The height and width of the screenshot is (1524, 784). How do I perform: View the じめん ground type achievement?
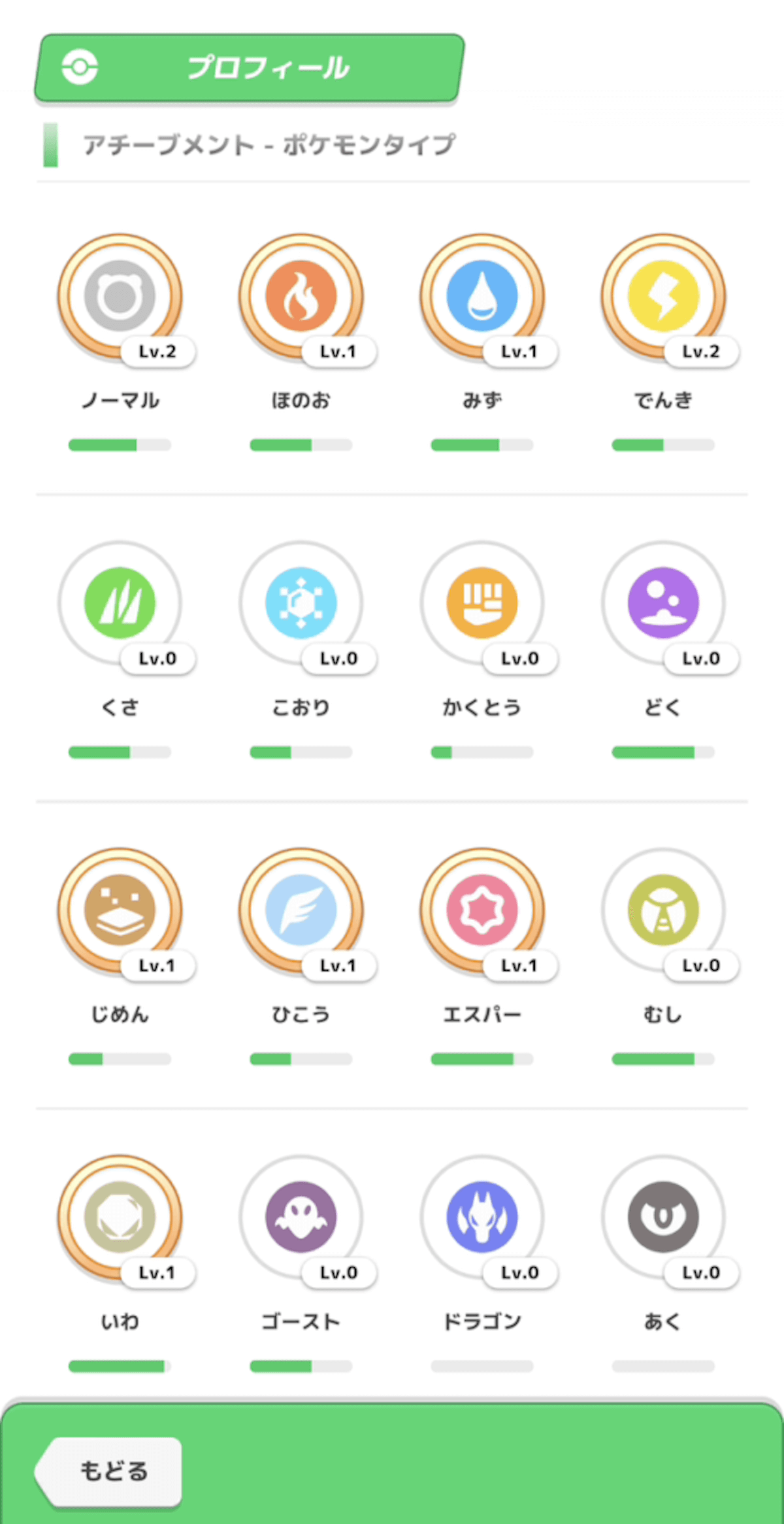(x=120, y=910)
